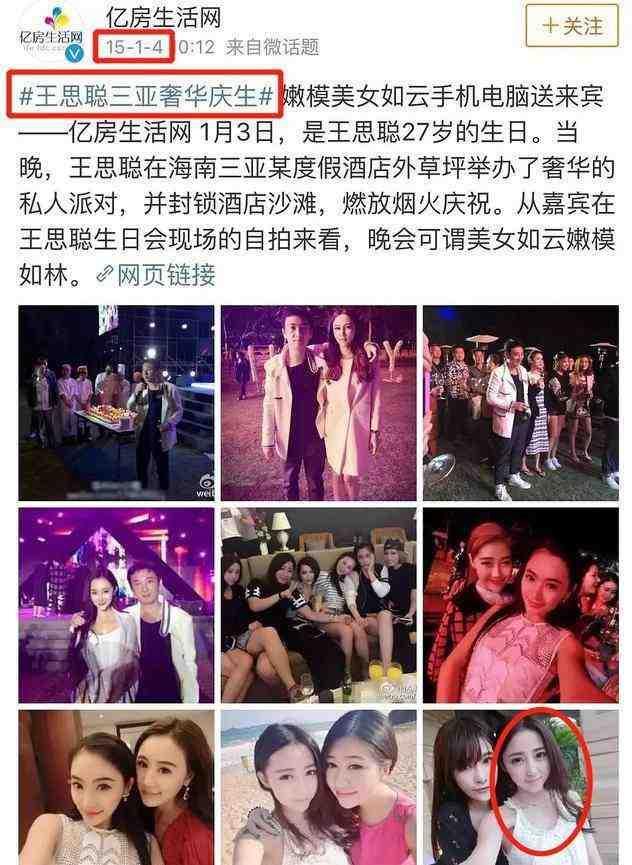View the birthday cake stage photo
Image resolution: width=632 pixels, height=865 pixels.
(115, 402)
